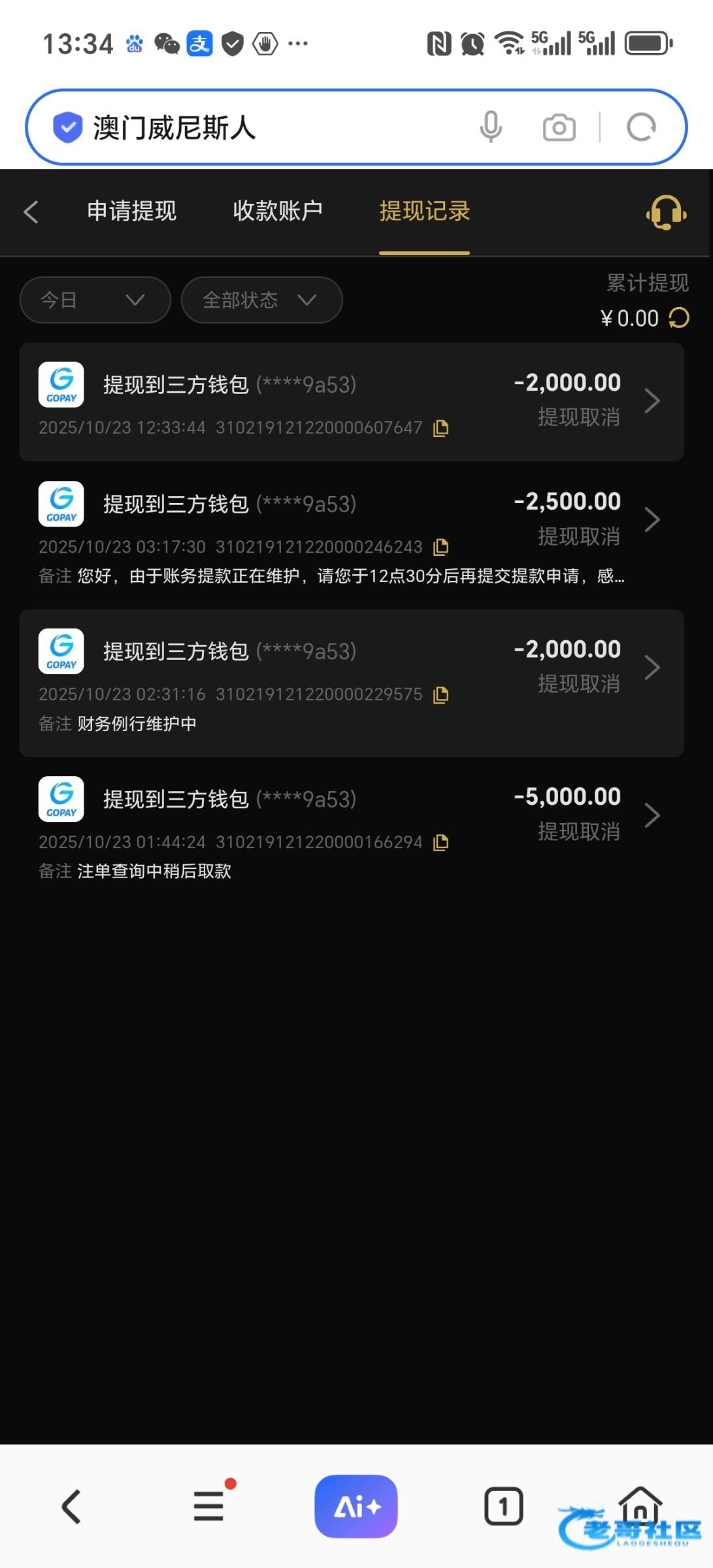The height and width of the screenshot is (1568, 713).
Task: Expand the 今日 date filter dropdown
Action: click(95, 300)
